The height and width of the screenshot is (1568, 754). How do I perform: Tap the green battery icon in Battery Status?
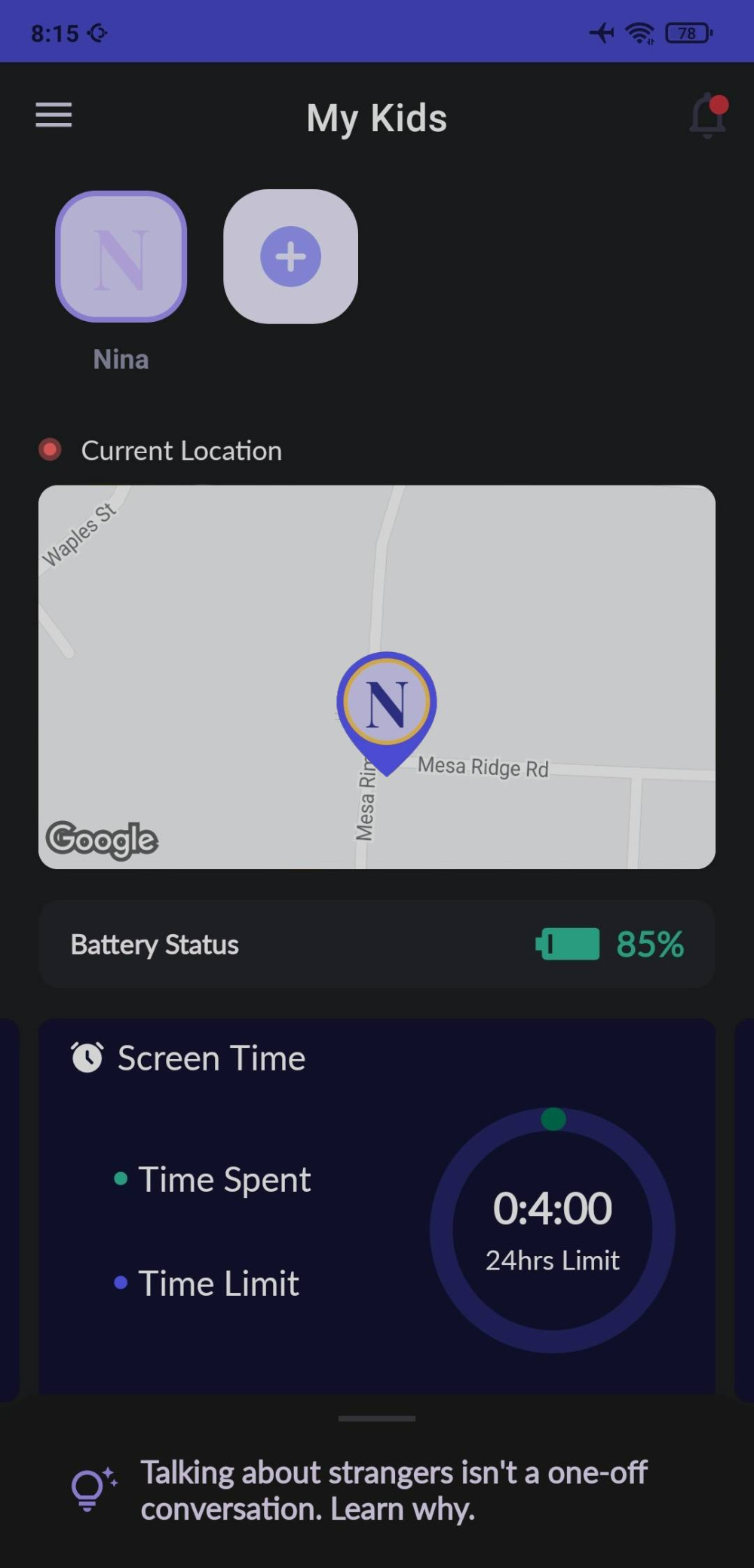click(565, 944)
